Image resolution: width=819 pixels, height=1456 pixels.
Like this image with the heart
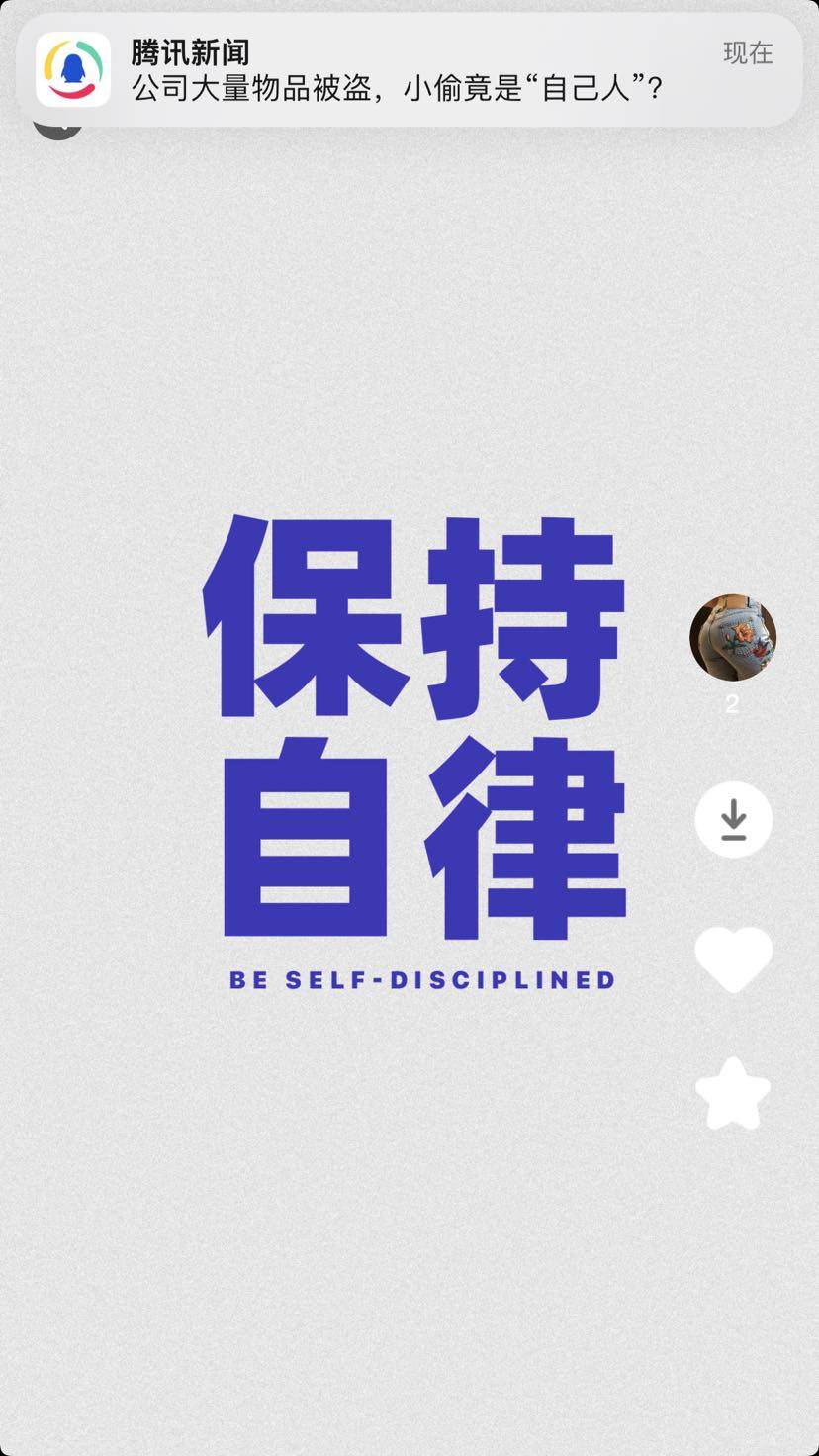pyautogui.click(x=733, y=958)
